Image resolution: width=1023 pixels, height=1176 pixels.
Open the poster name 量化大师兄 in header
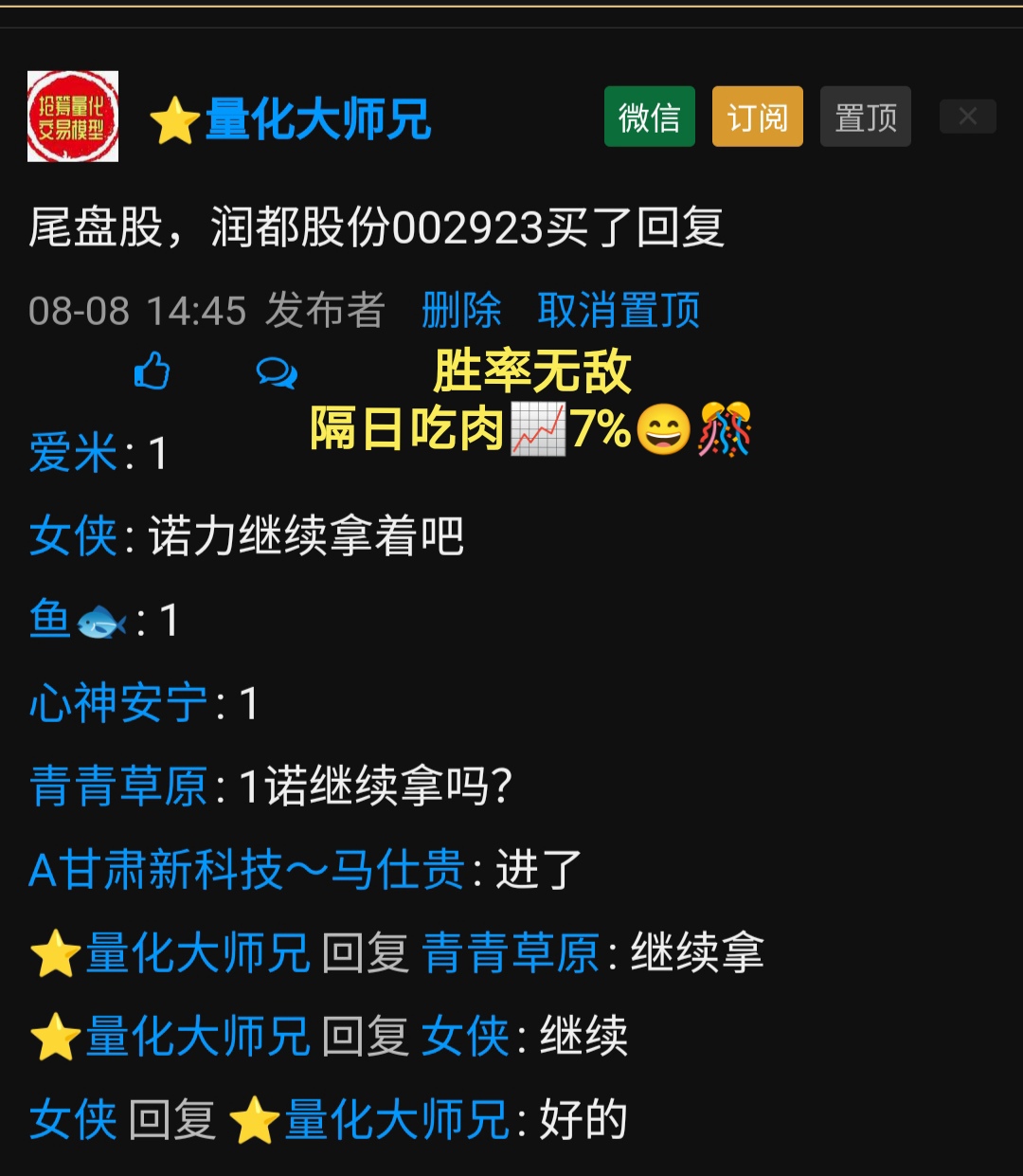(317, 120)
